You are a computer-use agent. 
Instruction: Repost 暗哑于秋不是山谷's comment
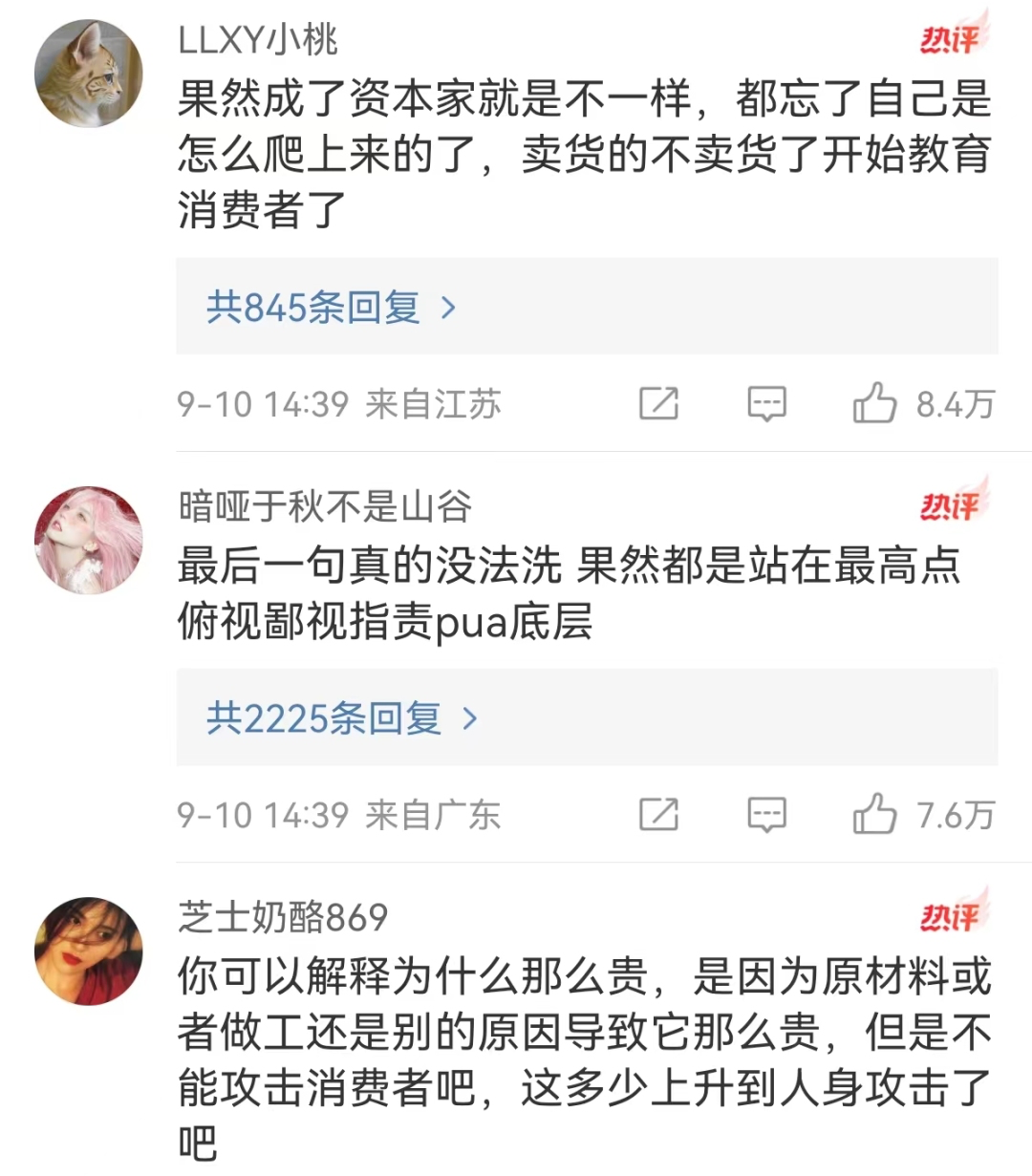pos(658,815)
